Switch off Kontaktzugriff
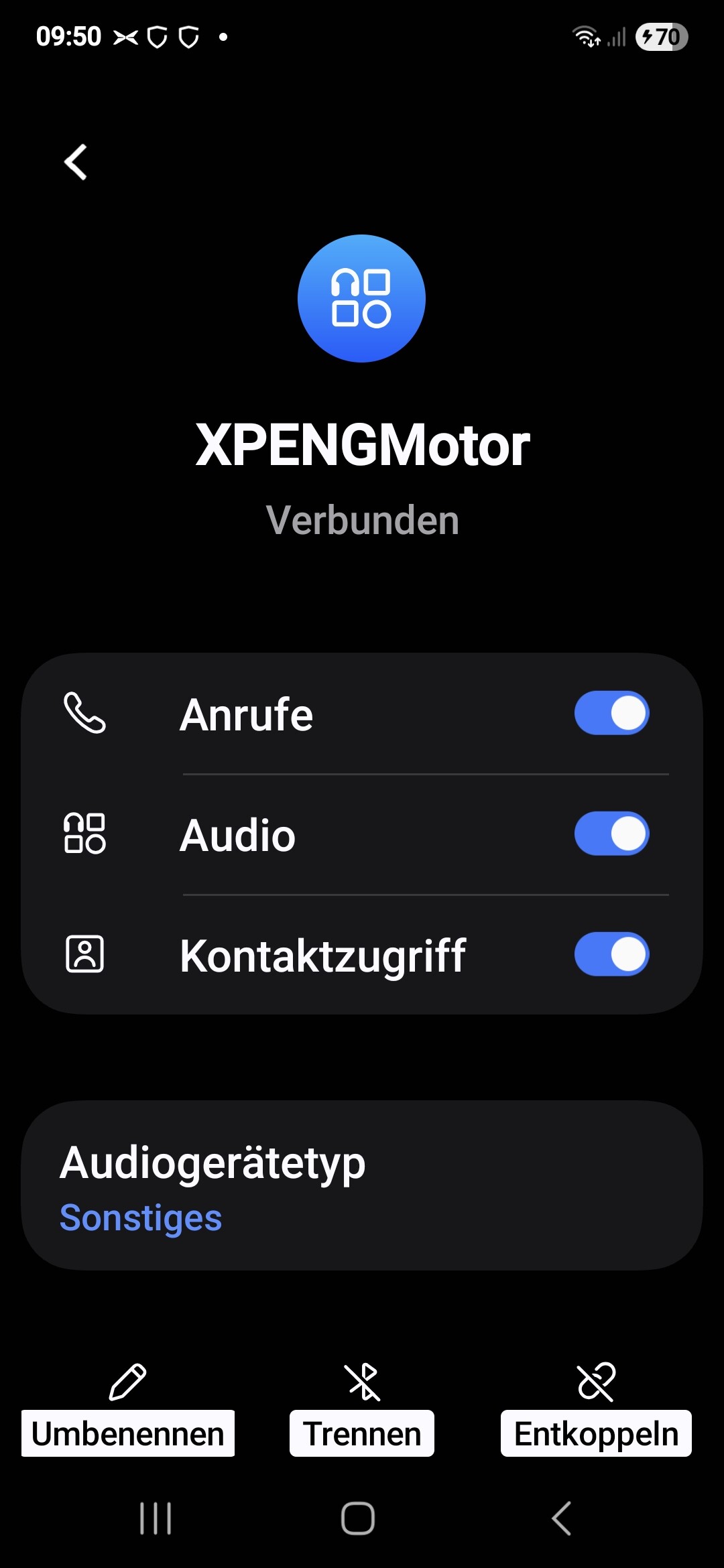 (611, 954)
